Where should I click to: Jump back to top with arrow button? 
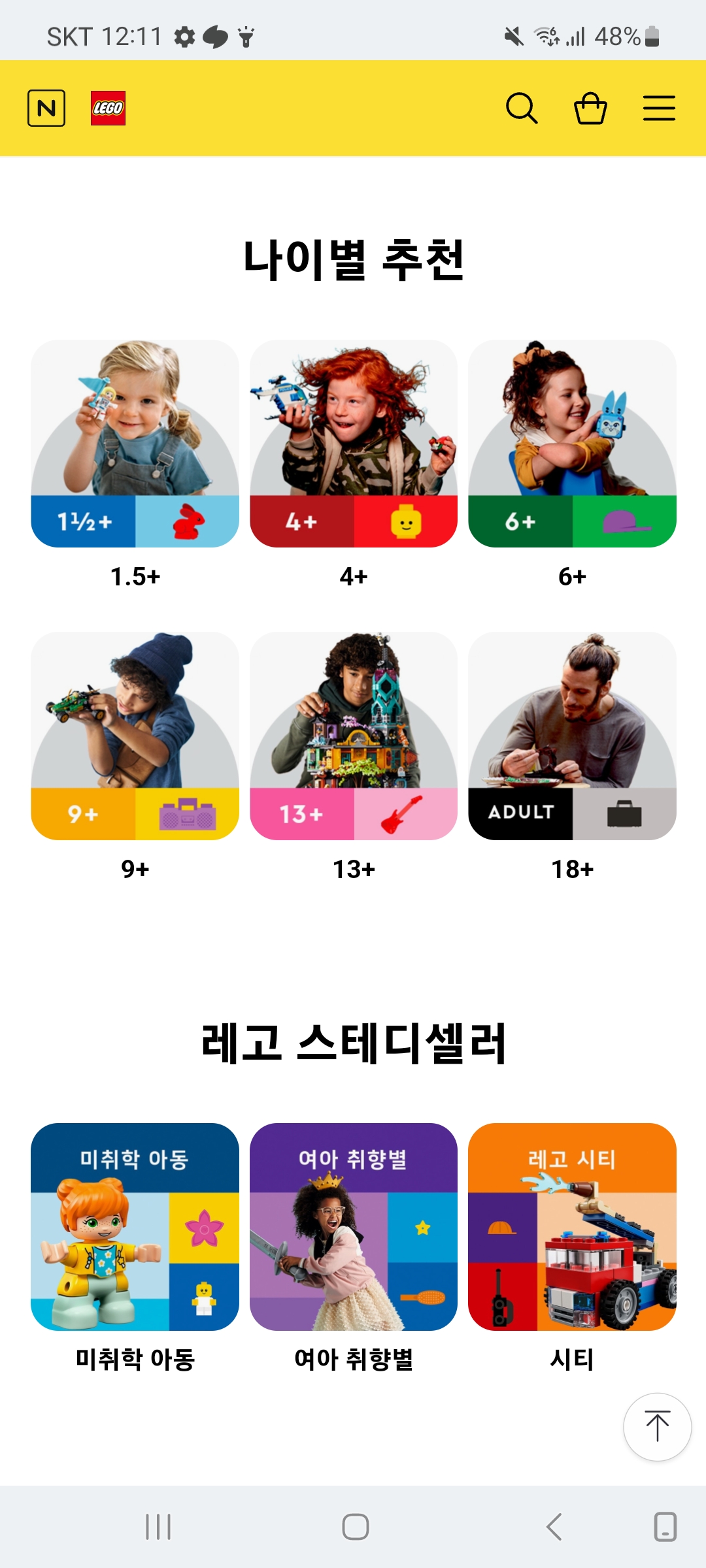657,1427
